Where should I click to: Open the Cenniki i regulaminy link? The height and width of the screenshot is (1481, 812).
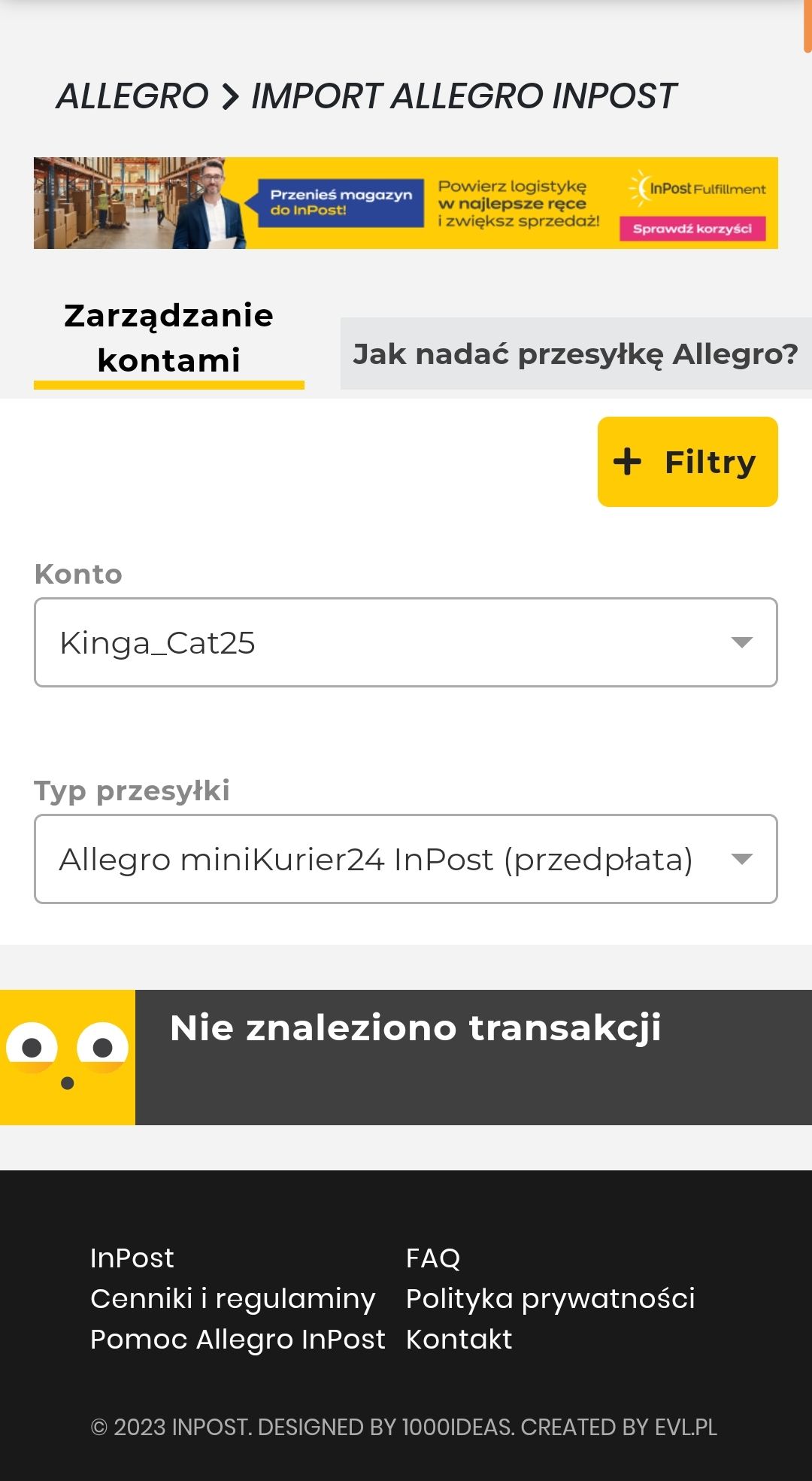tap(232, 1297)
